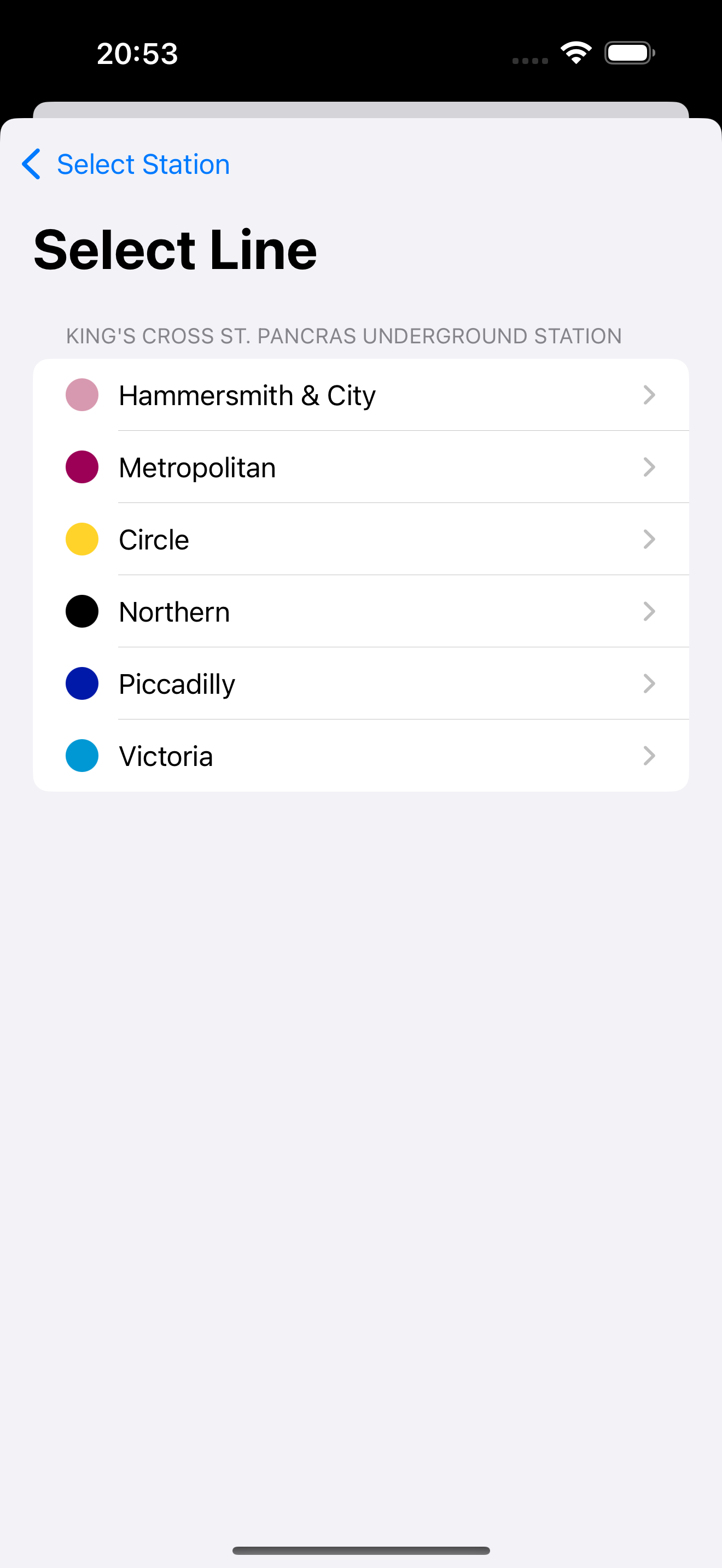
Task: Open the Piccadilly line details chevron
Action: tap(650, 683)
